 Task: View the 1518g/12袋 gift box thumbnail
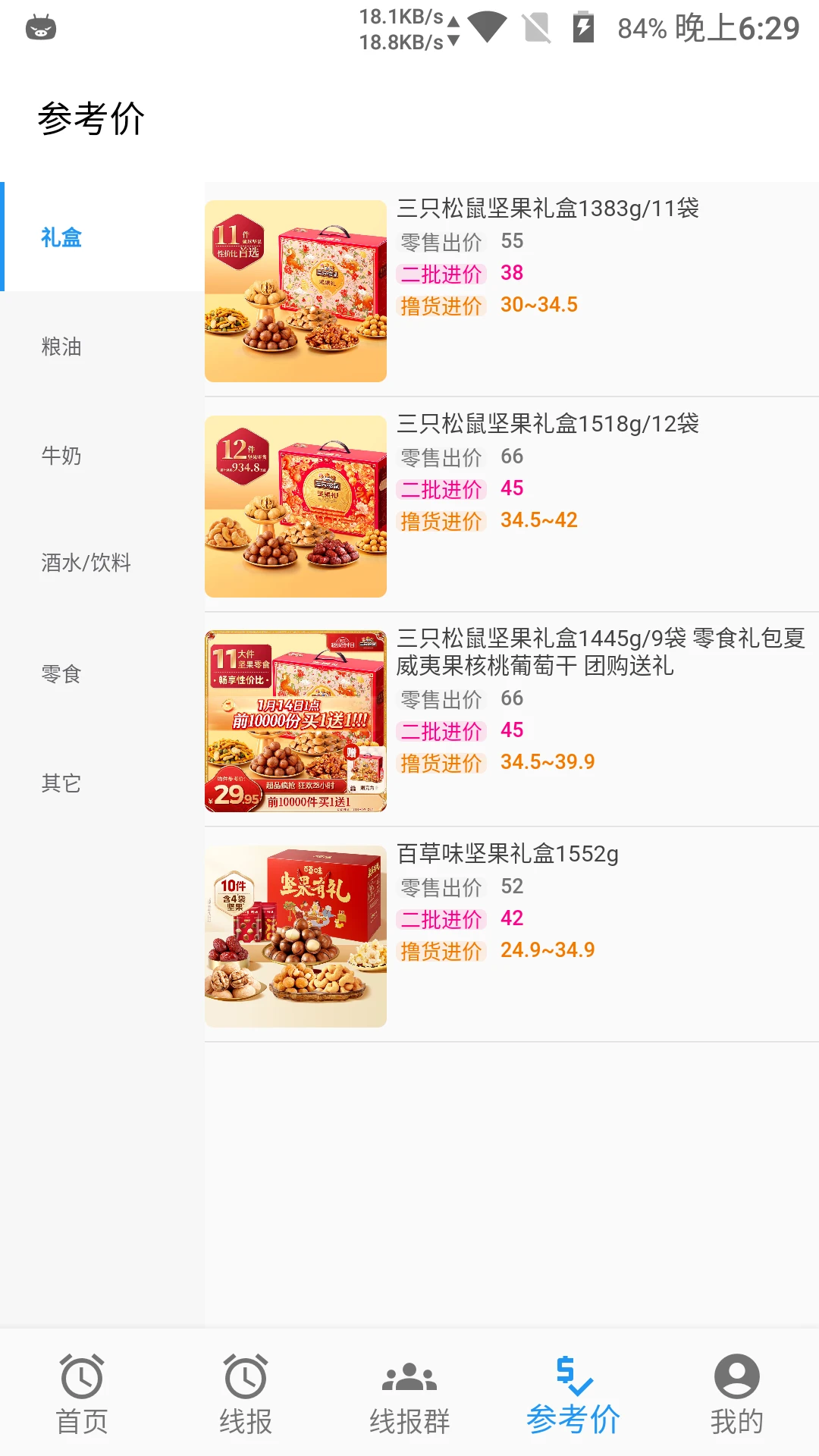295,504
